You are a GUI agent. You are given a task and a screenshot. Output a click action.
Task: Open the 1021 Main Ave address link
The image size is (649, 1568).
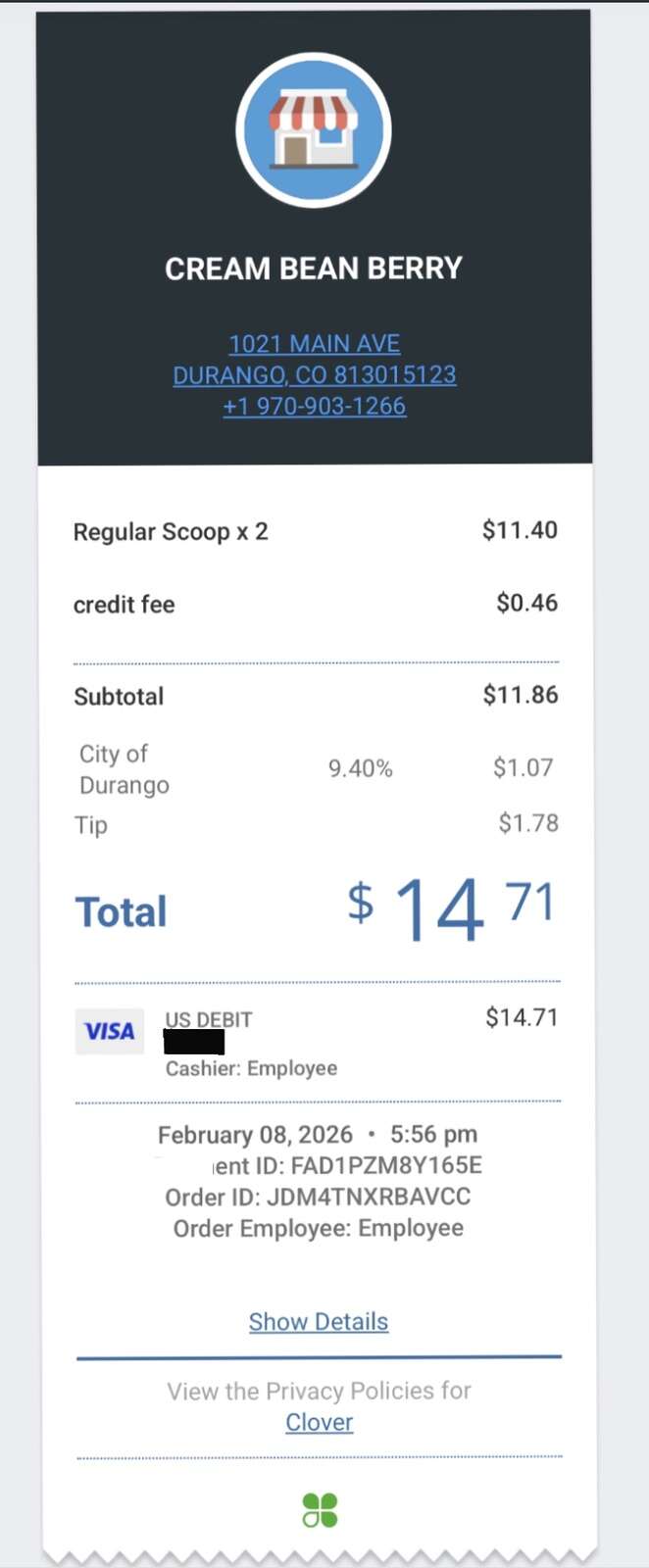tap(314, 344)
